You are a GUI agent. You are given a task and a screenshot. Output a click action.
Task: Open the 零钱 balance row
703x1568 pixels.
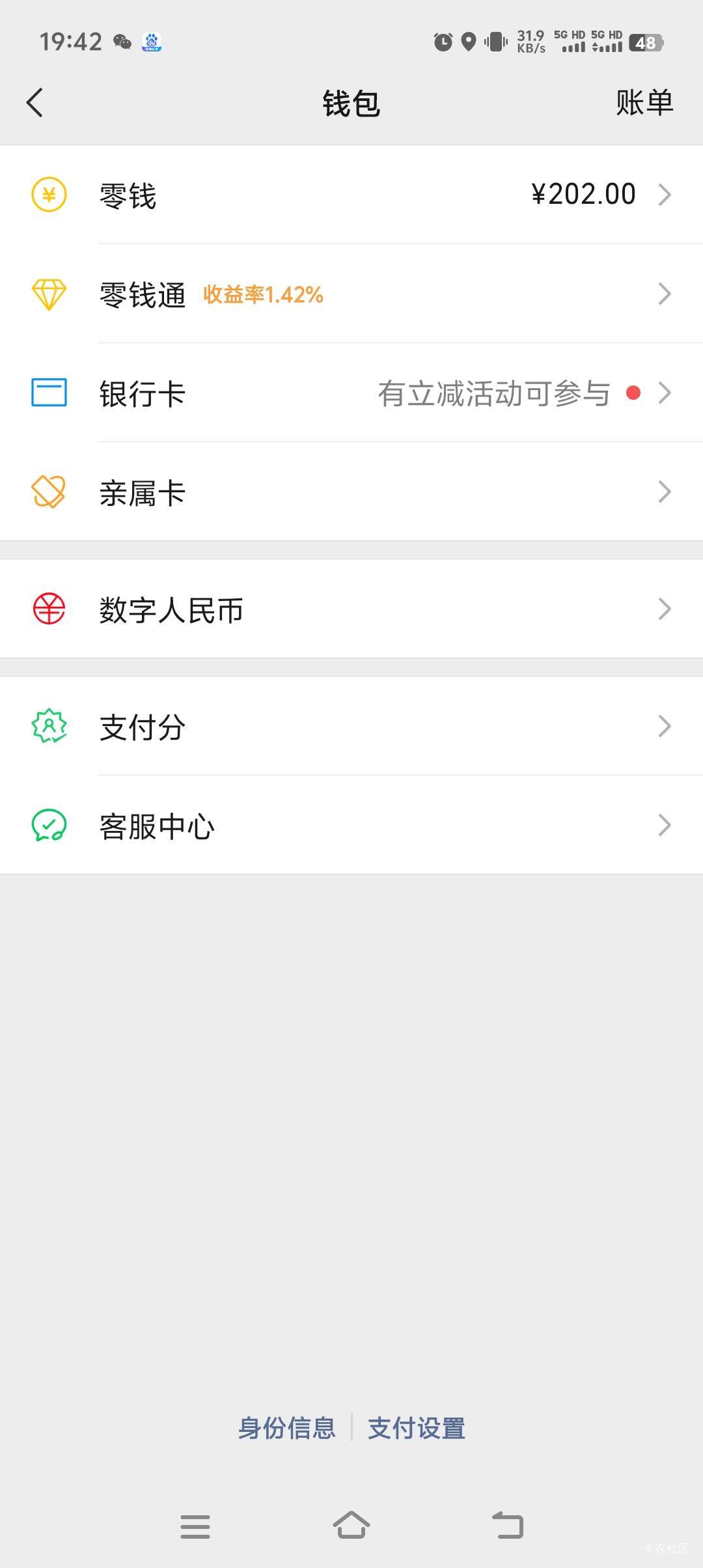click(x=351, y=195)
